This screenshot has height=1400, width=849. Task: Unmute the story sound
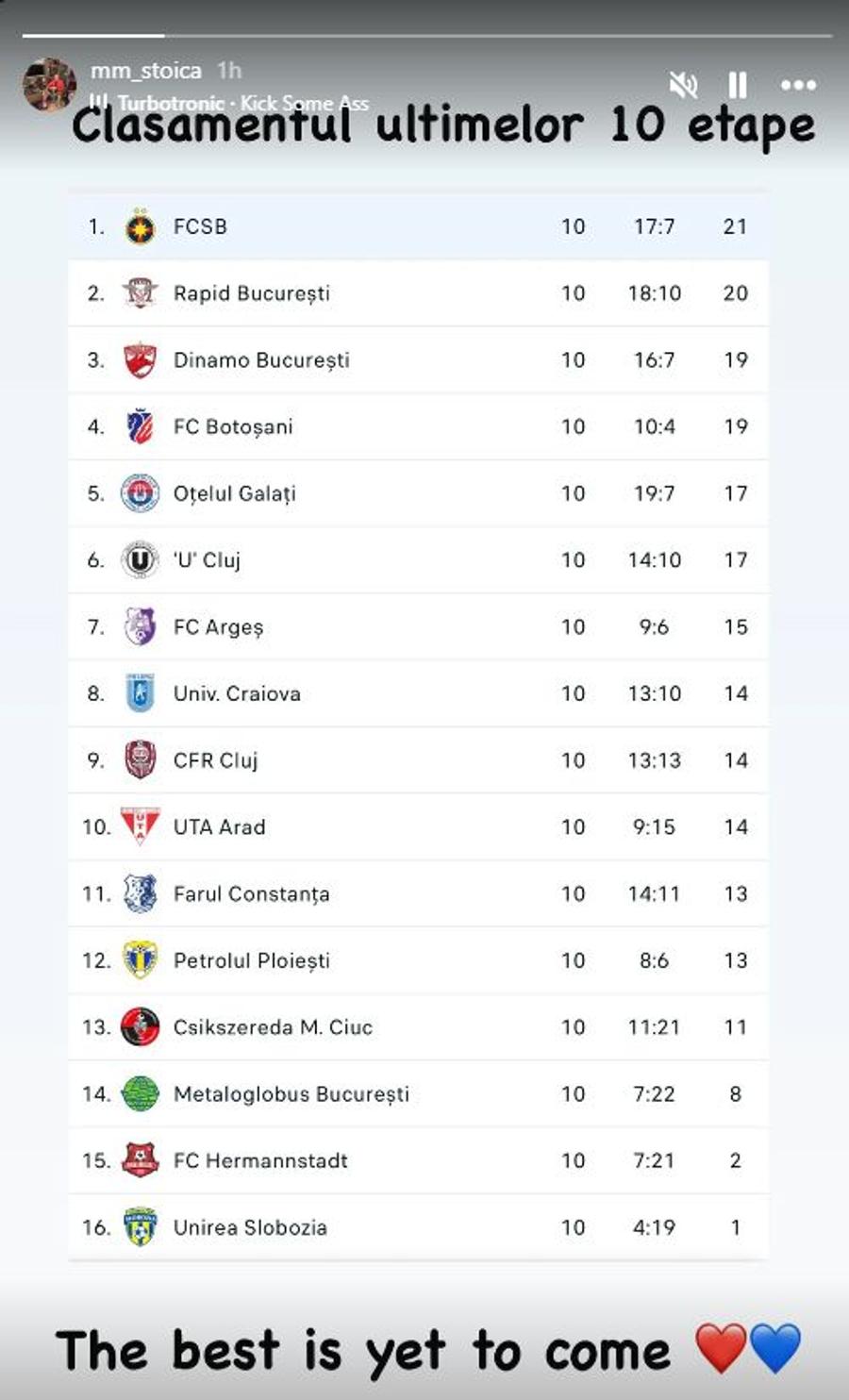[683, 85]
